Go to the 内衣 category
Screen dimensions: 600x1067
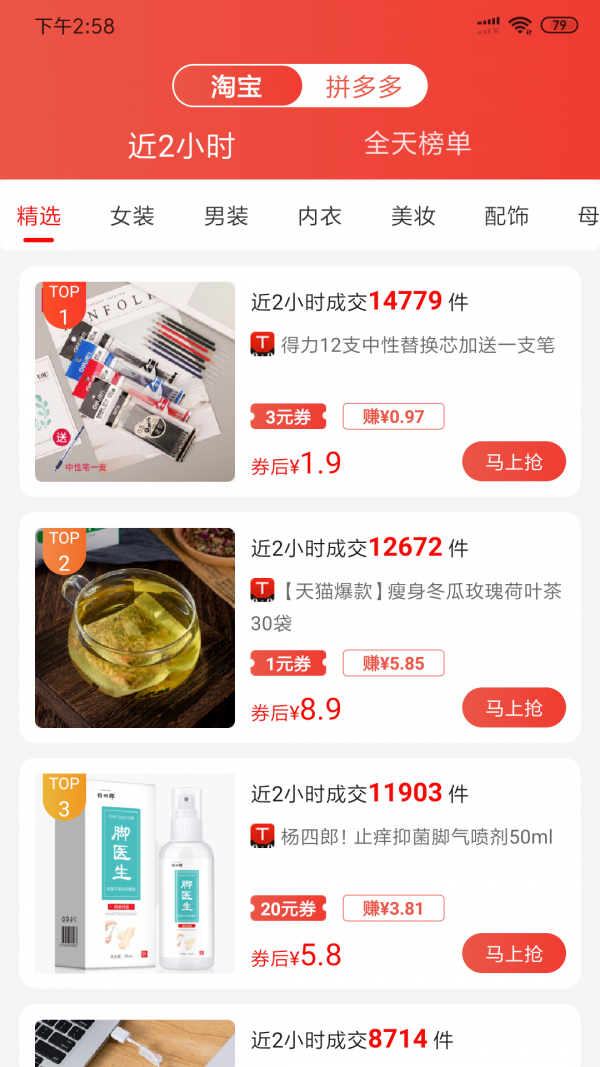[320, 216]
